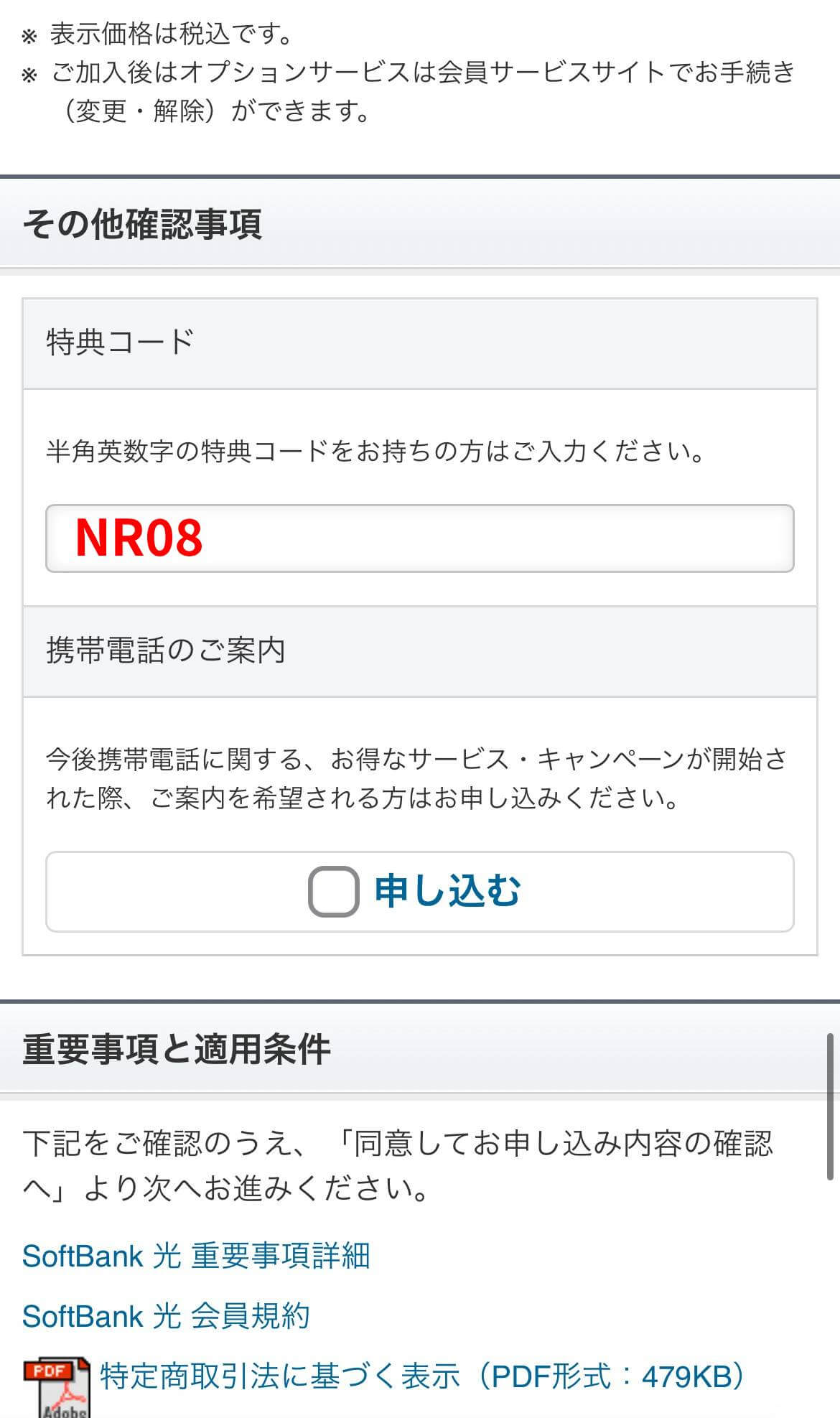The height and width of the screenshot is (1418, 840).
Task: Open SoftBank 光 会員規約 link
Action: tap(166, 1316)
